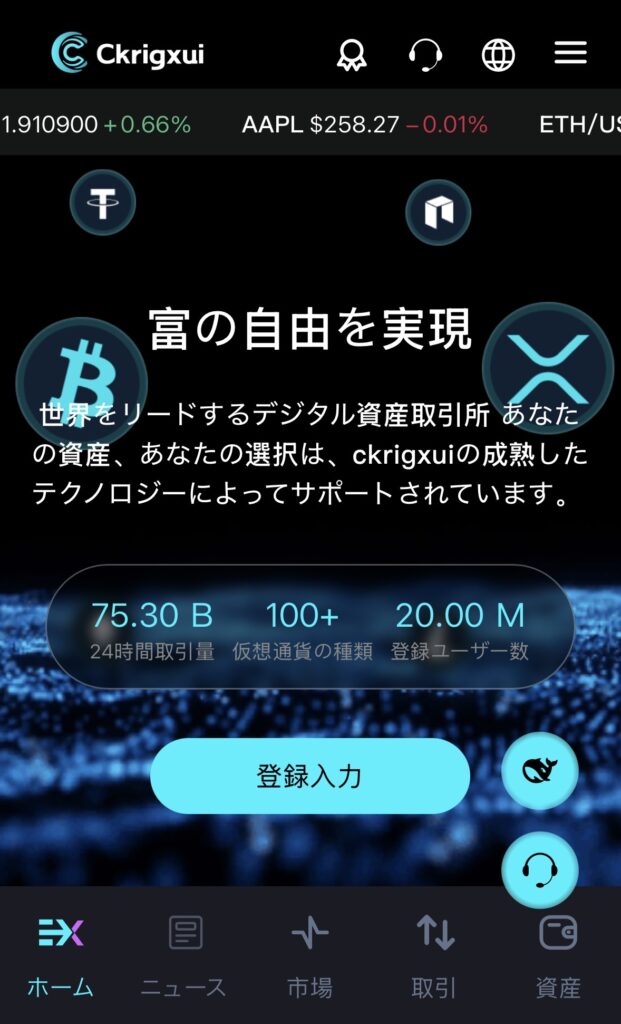621x1024 pixels.
Task: Tap the 登録入力 register button
Action: [309, 776]
